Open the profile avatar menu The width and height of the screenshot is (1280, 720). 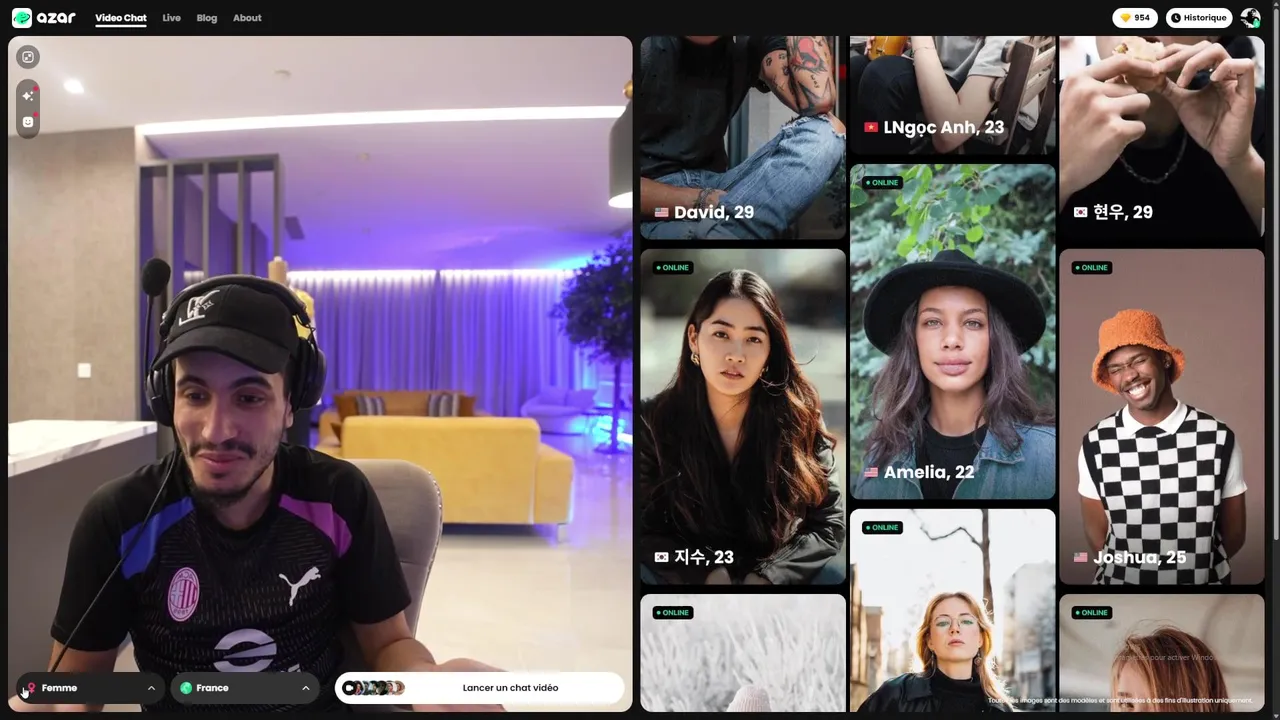tap(1250, 18)
